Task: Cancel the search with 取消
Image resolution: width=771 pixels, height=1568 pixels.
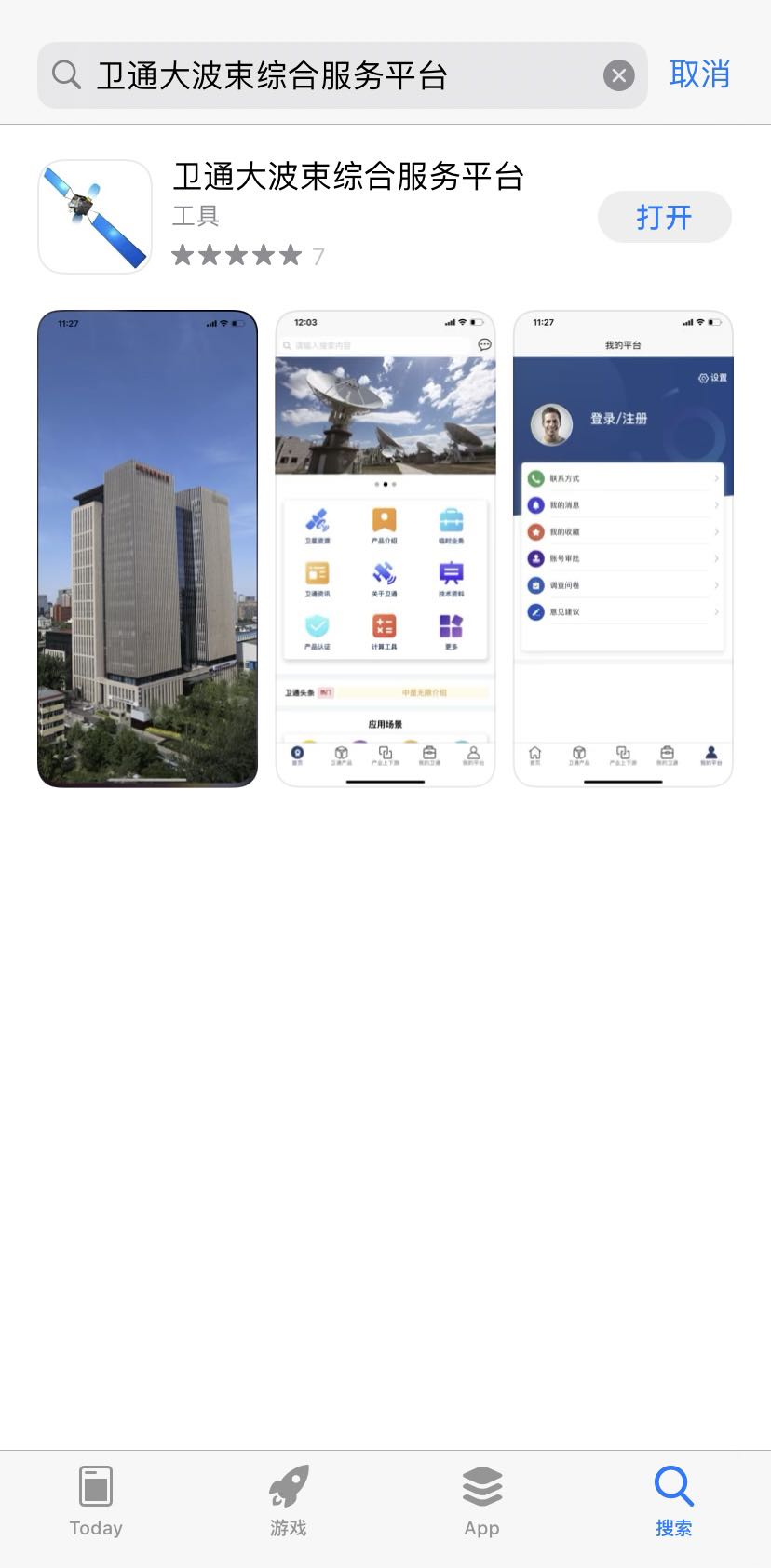Action: (x=699, y=74)
